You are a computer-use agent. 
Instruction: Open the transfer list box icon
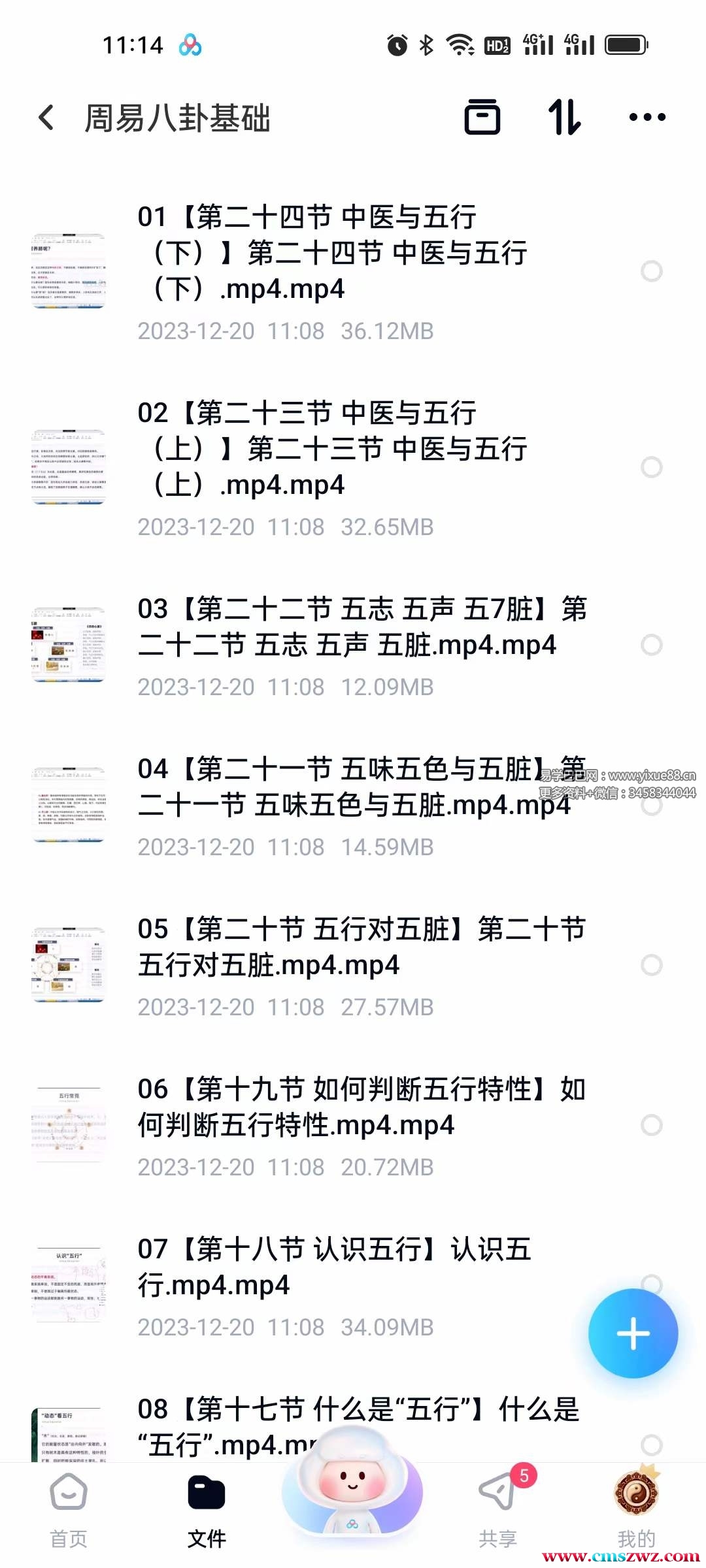[482, 118]
